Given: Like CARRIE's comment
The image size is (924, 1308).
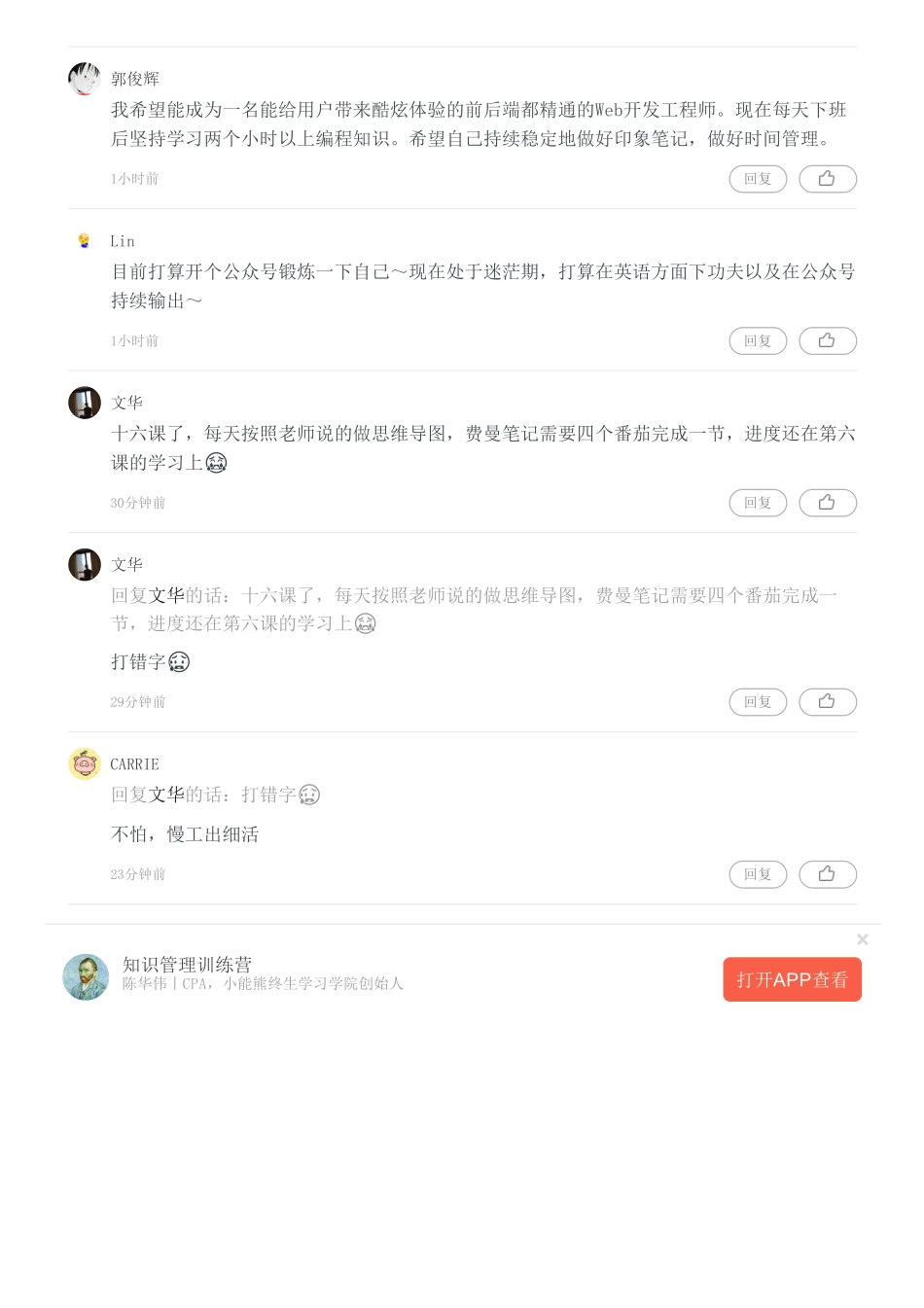Looking at the screenshot, I should pos(827,874).
